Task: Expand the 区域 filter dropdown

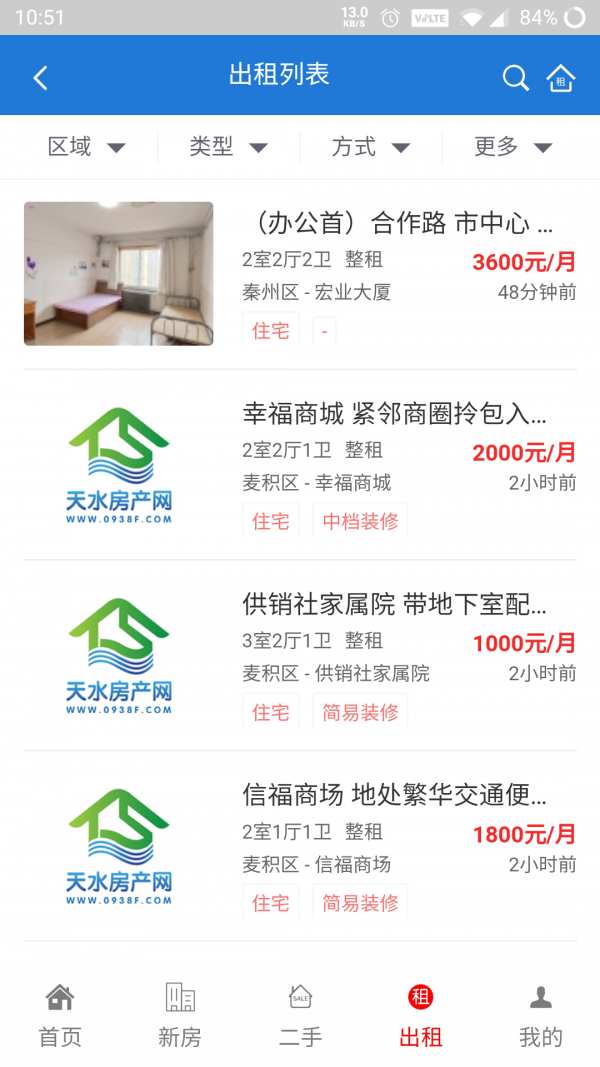Action: coord(86,147)
